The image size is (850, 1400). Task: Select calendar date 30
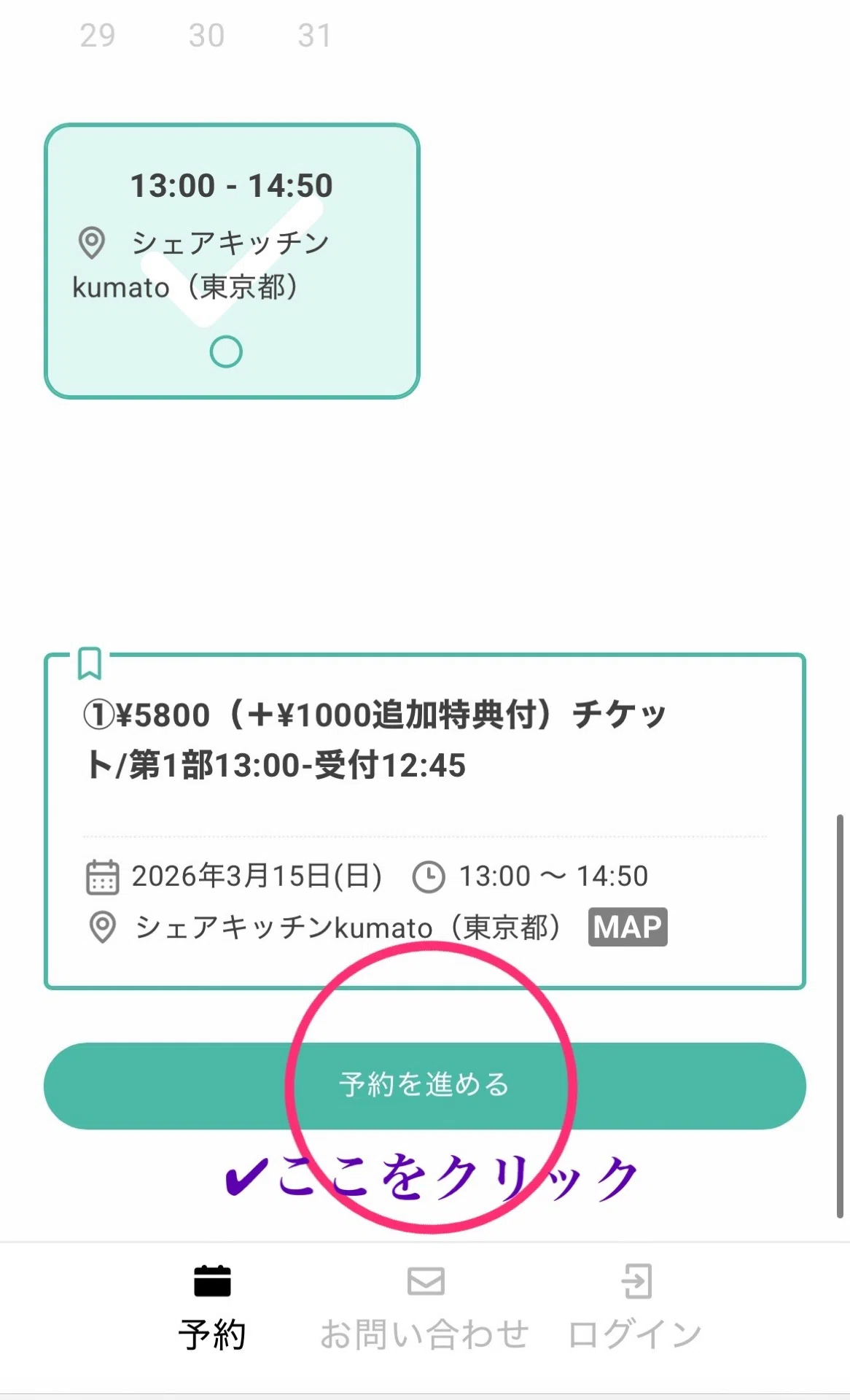click(206, 35)
